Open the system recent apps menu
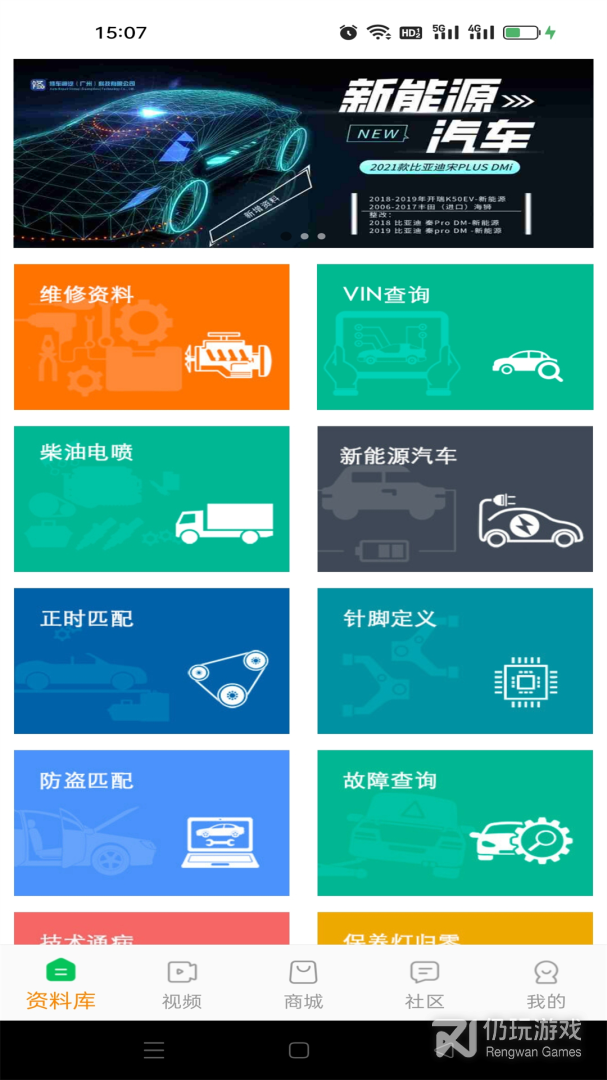607x1080 pixels. point(154,1050)
